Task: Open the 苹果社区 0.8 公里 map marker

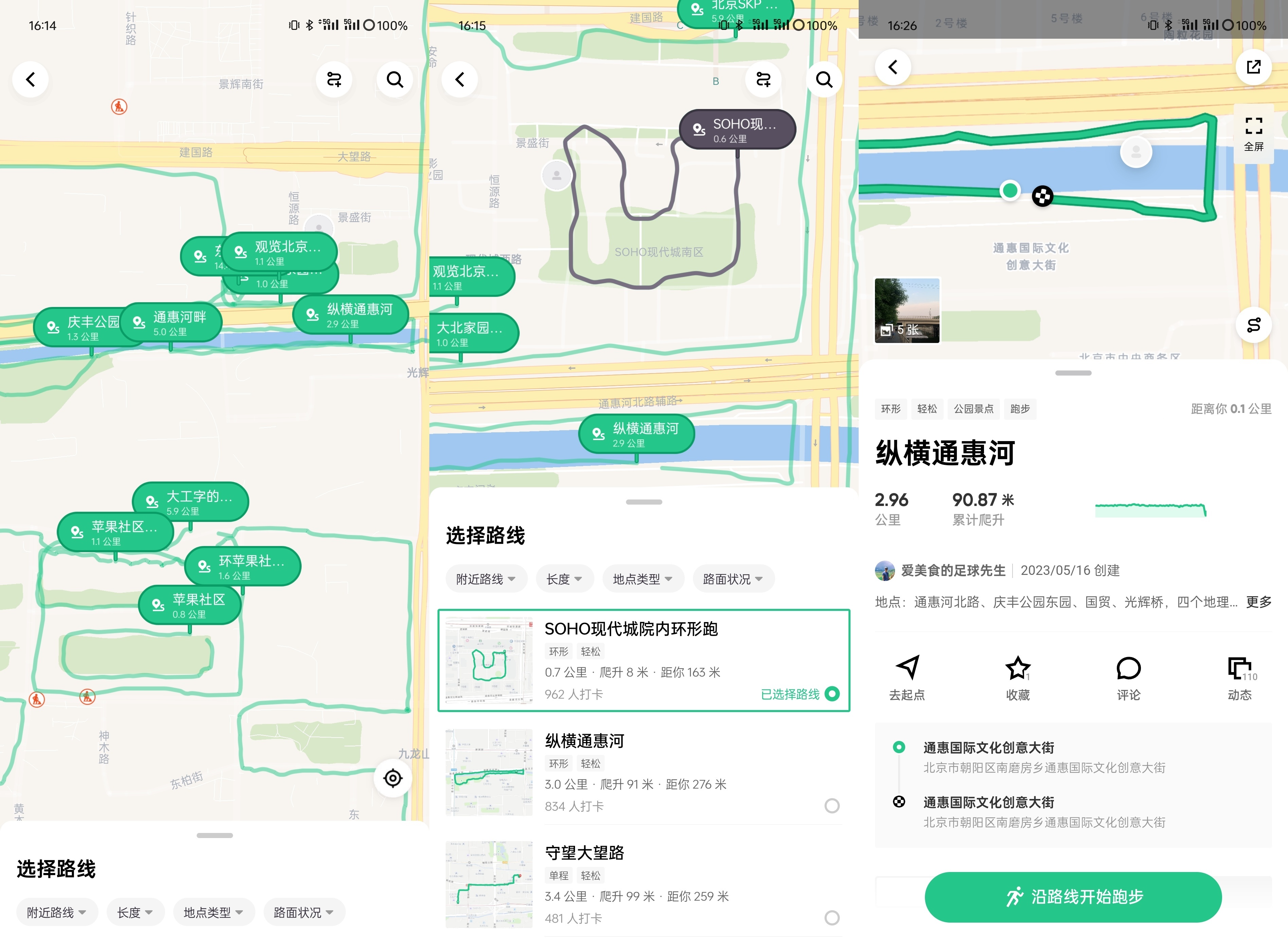Action: 190,605
